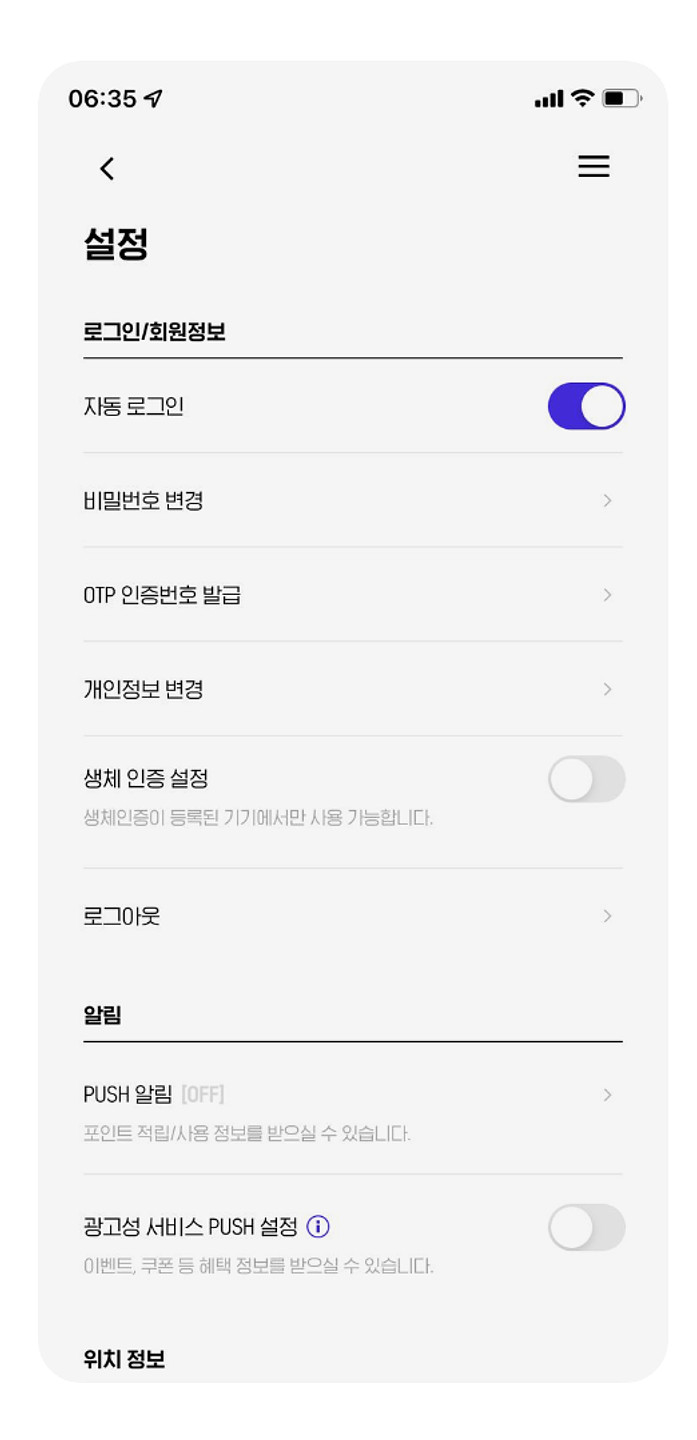Open 개인정보 변경
Image resolution: width=697 pixels, height=1440 pixels.
[x=352, y=689]
